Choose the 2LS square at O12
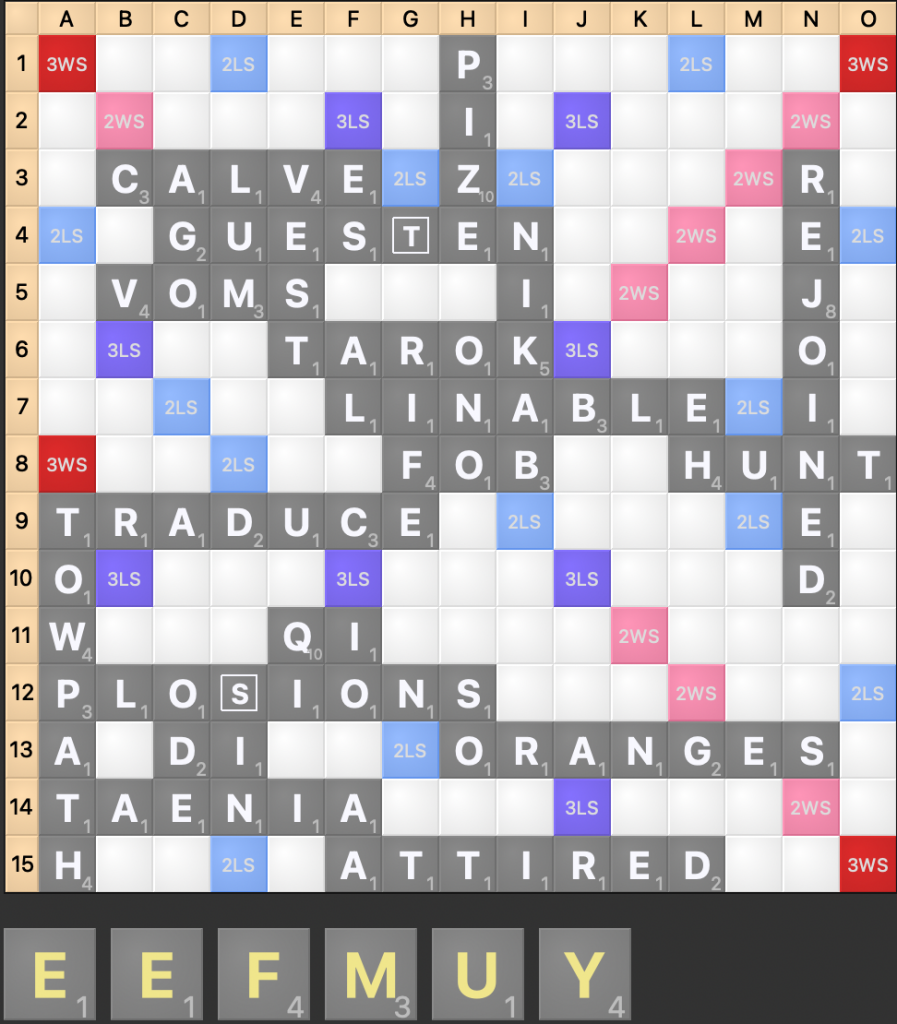This screenshot has height=1024, width=897. (x=867, y=693)
